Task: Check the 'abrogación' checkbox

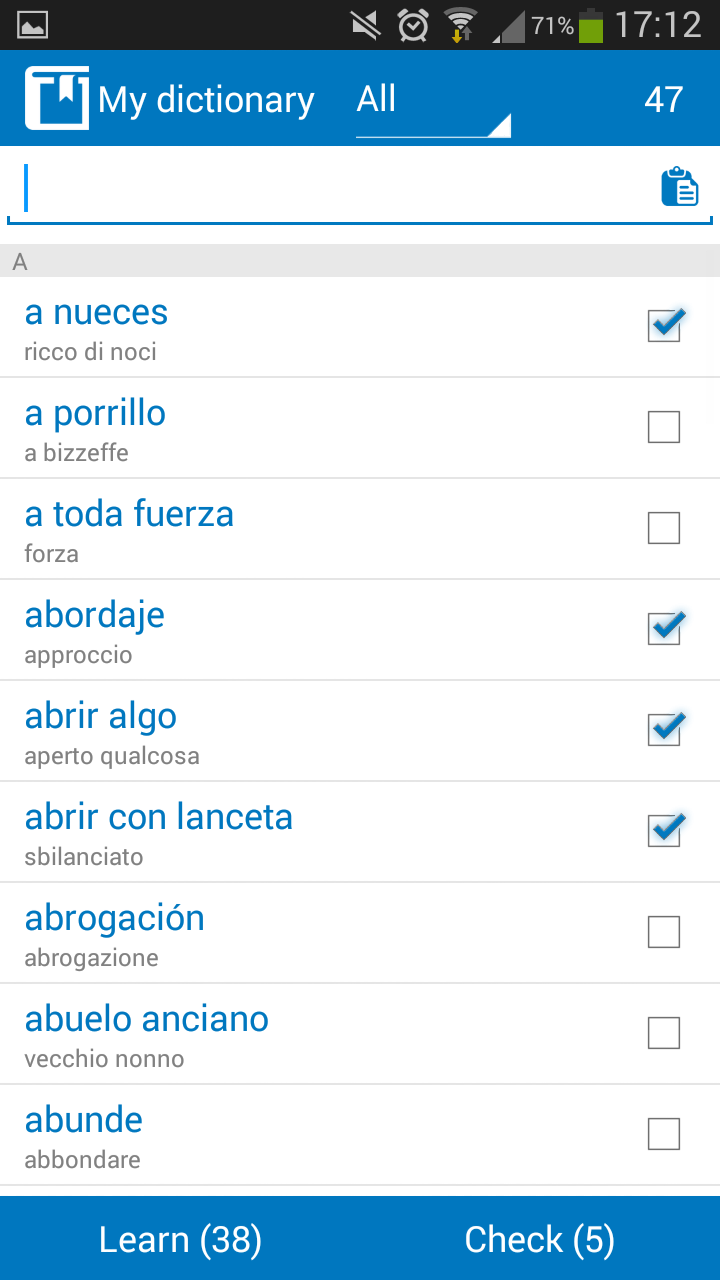Action: pos(664,932)
